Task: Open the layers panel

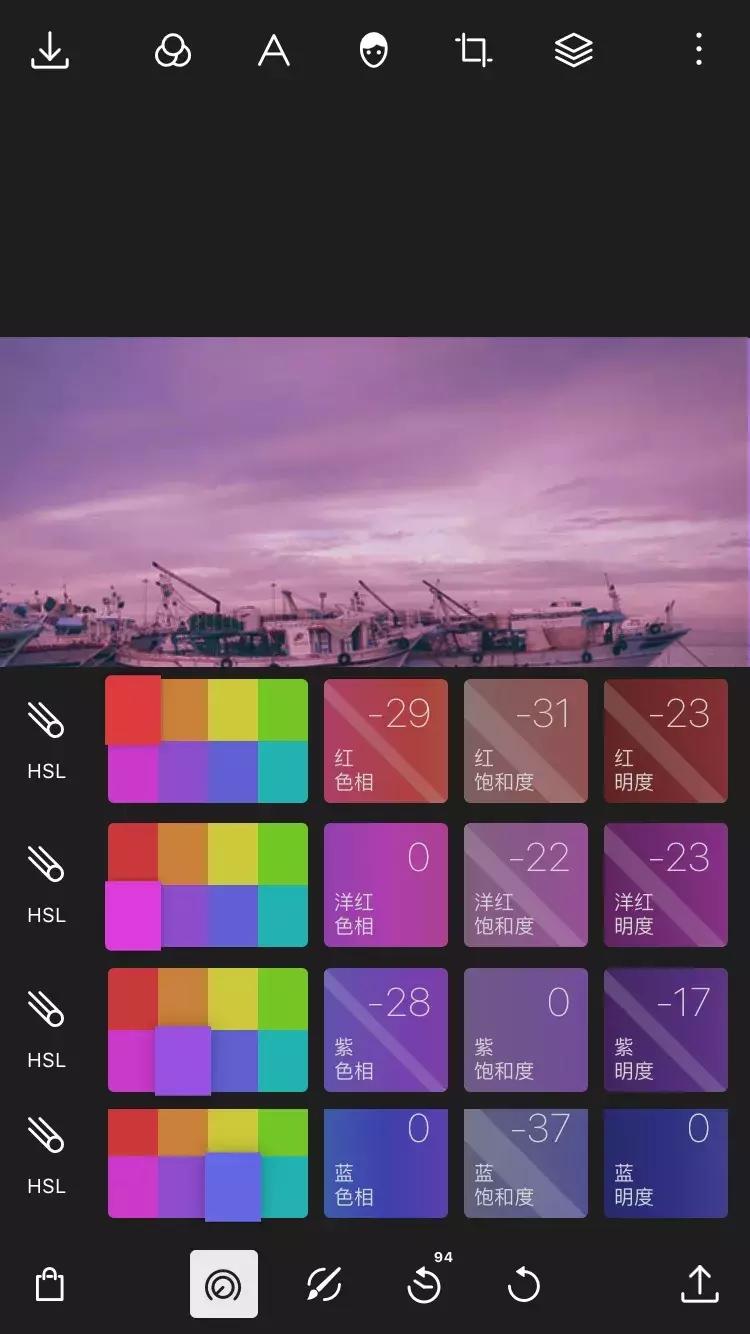Action: 573,50
